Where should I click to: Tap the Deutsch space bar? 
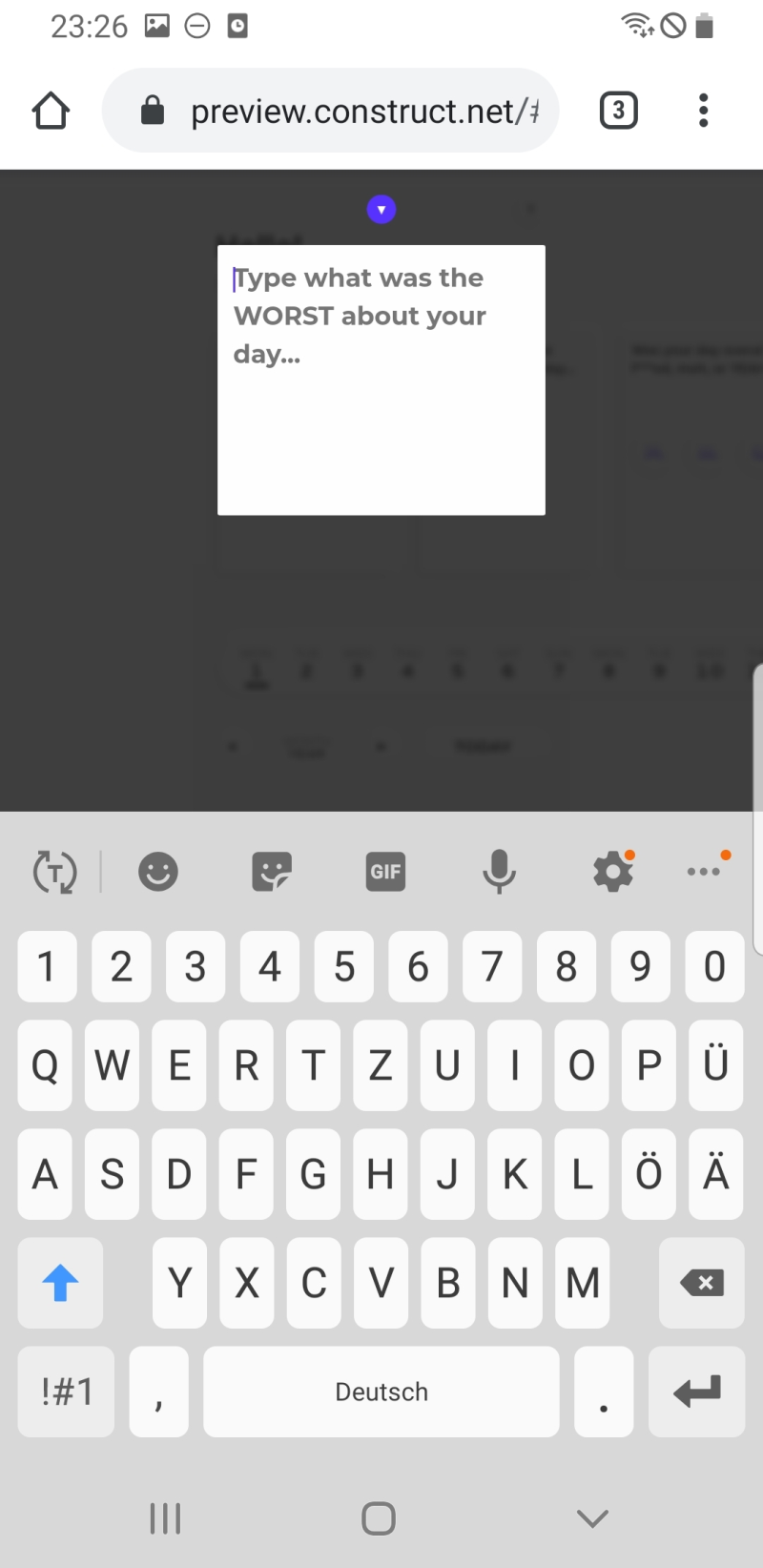[381, 1392]
